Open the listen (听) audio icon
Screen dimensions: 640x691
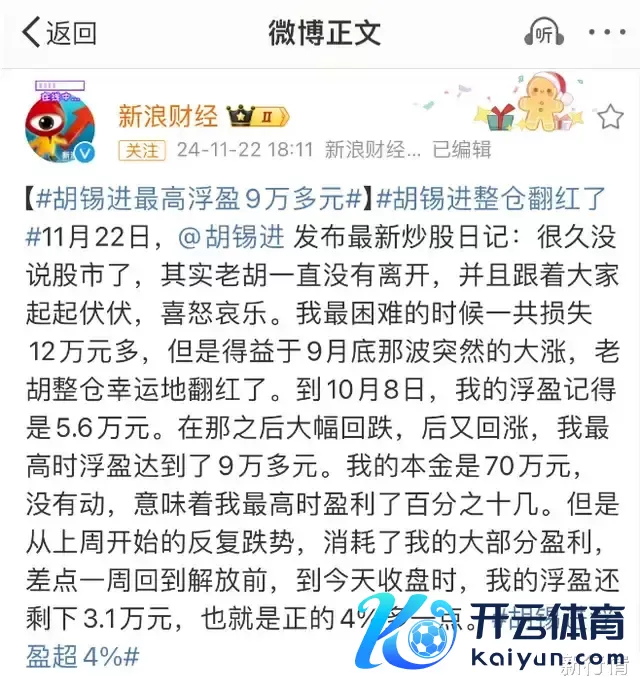(545, 33)
